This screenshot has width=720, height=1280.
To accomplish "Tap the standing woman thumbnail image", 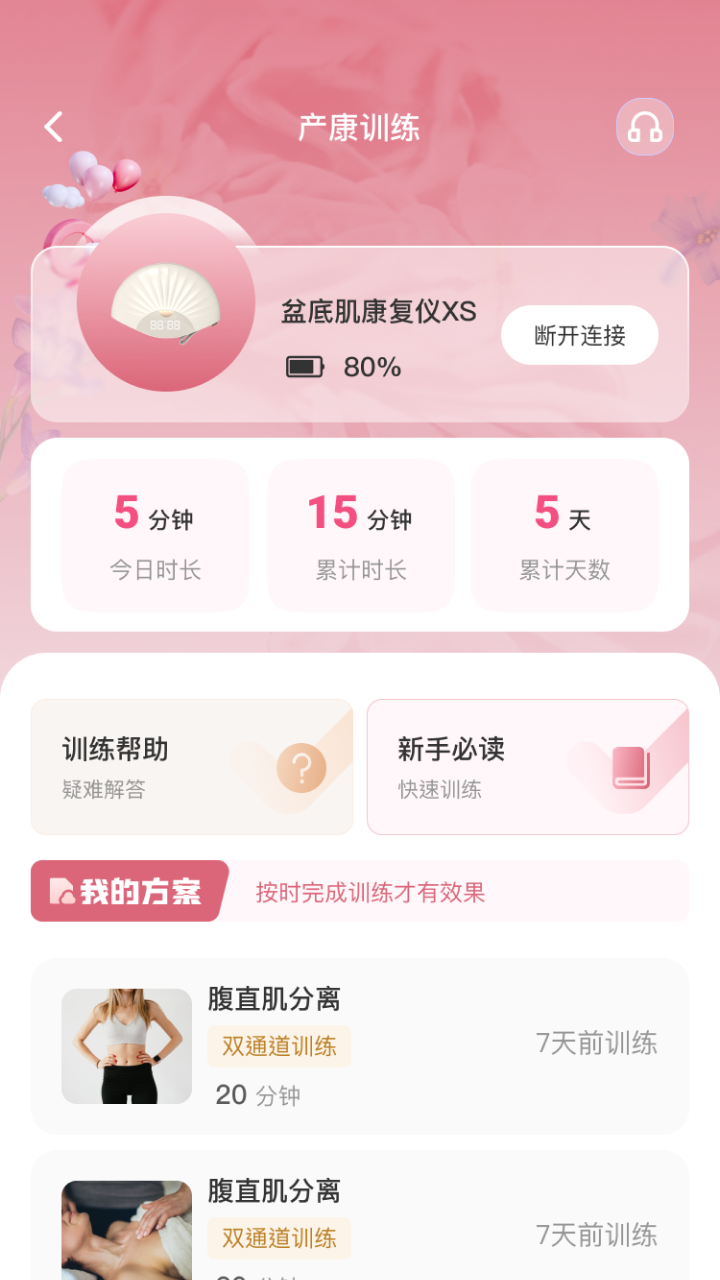I will point(126,1044).
